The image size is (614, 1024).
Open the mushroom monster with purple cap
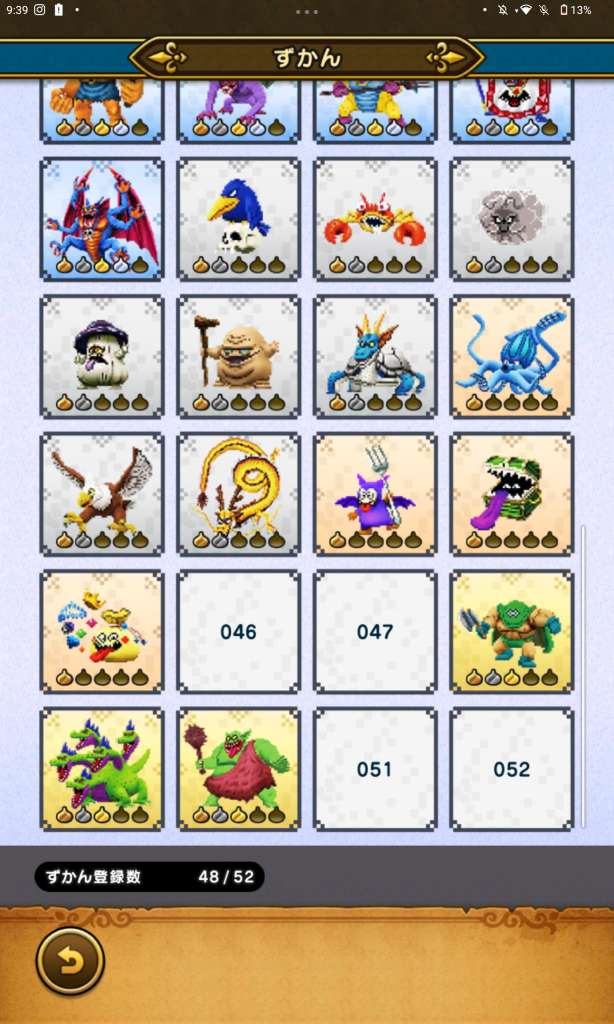pos(102,356)
